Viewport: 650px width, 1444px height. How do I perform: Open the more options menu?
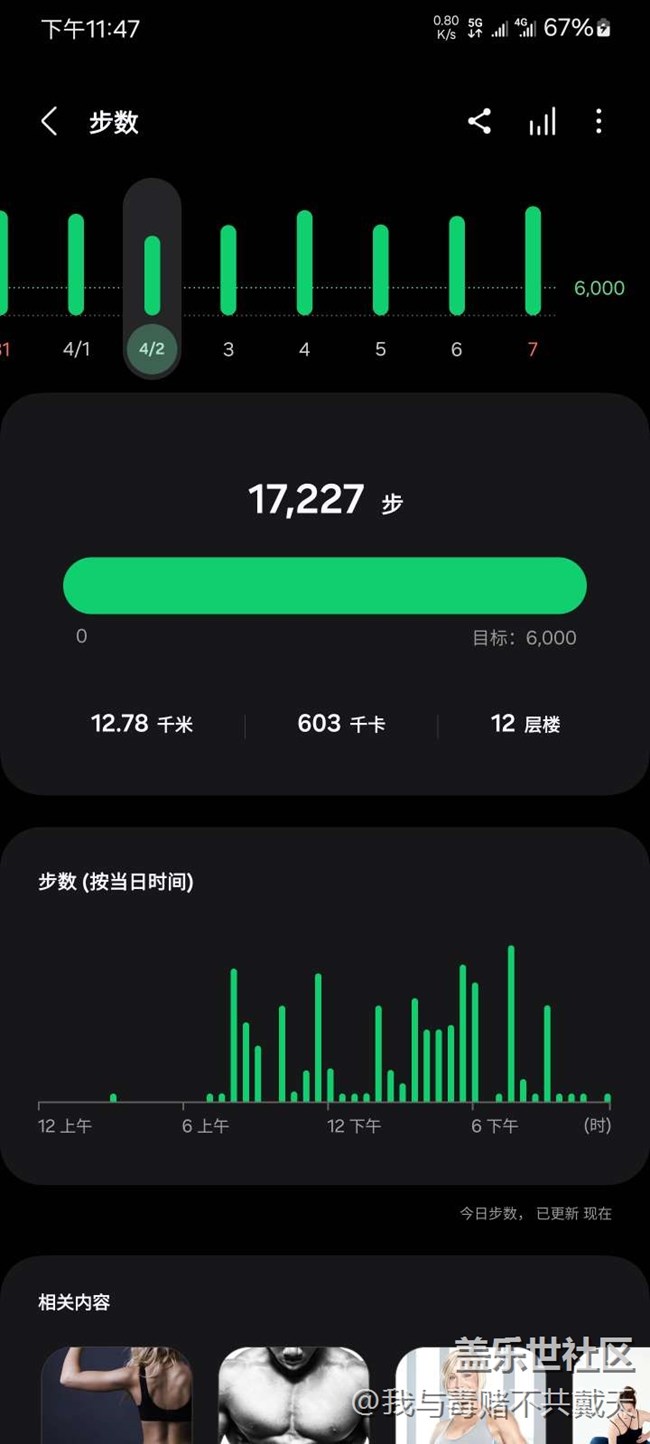click(598, 122)
